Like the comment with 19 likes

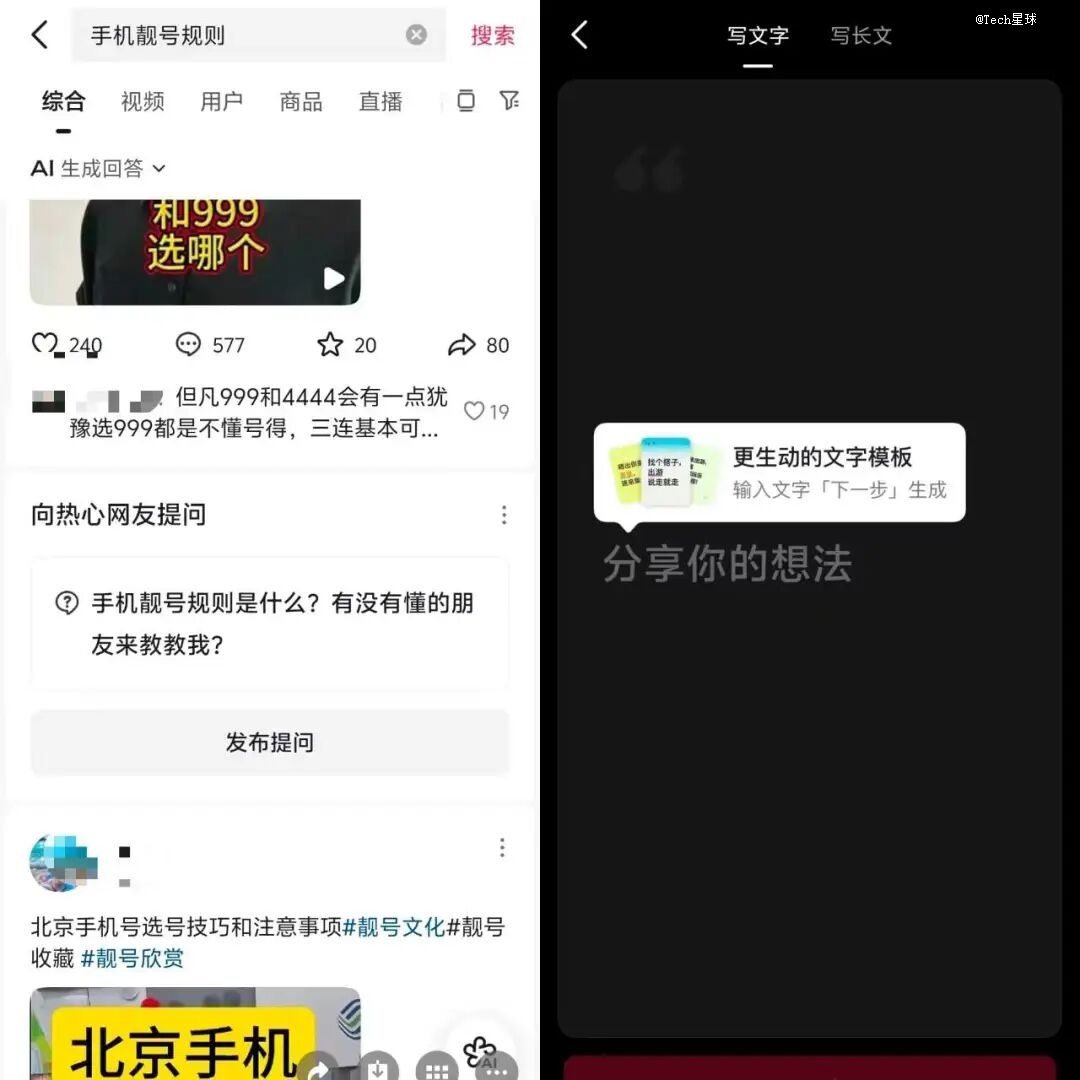pos(474,411)
